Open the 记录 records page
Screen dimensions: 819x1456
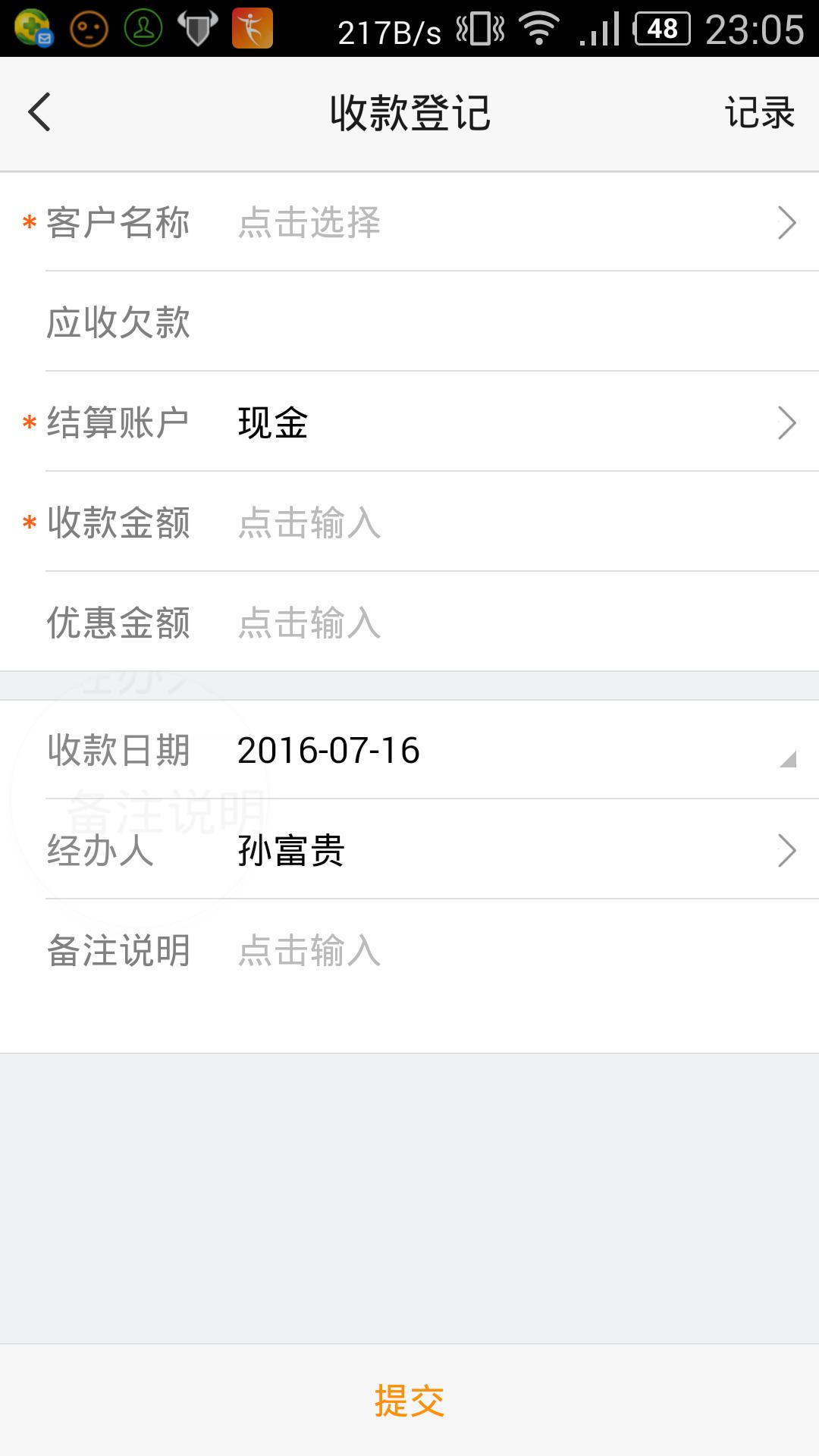(759, 113)
